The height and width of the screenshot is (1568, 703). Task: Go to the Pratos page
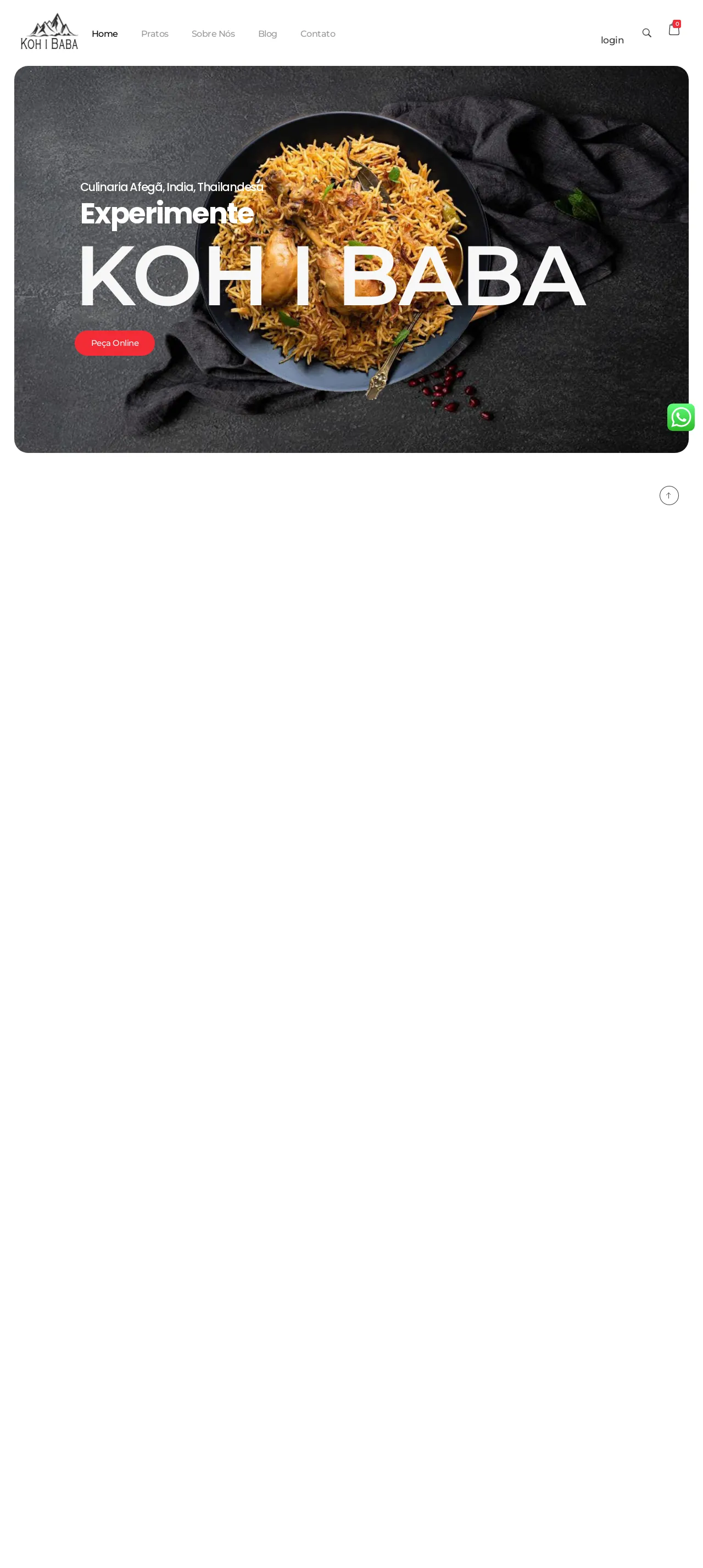(154, 34)
